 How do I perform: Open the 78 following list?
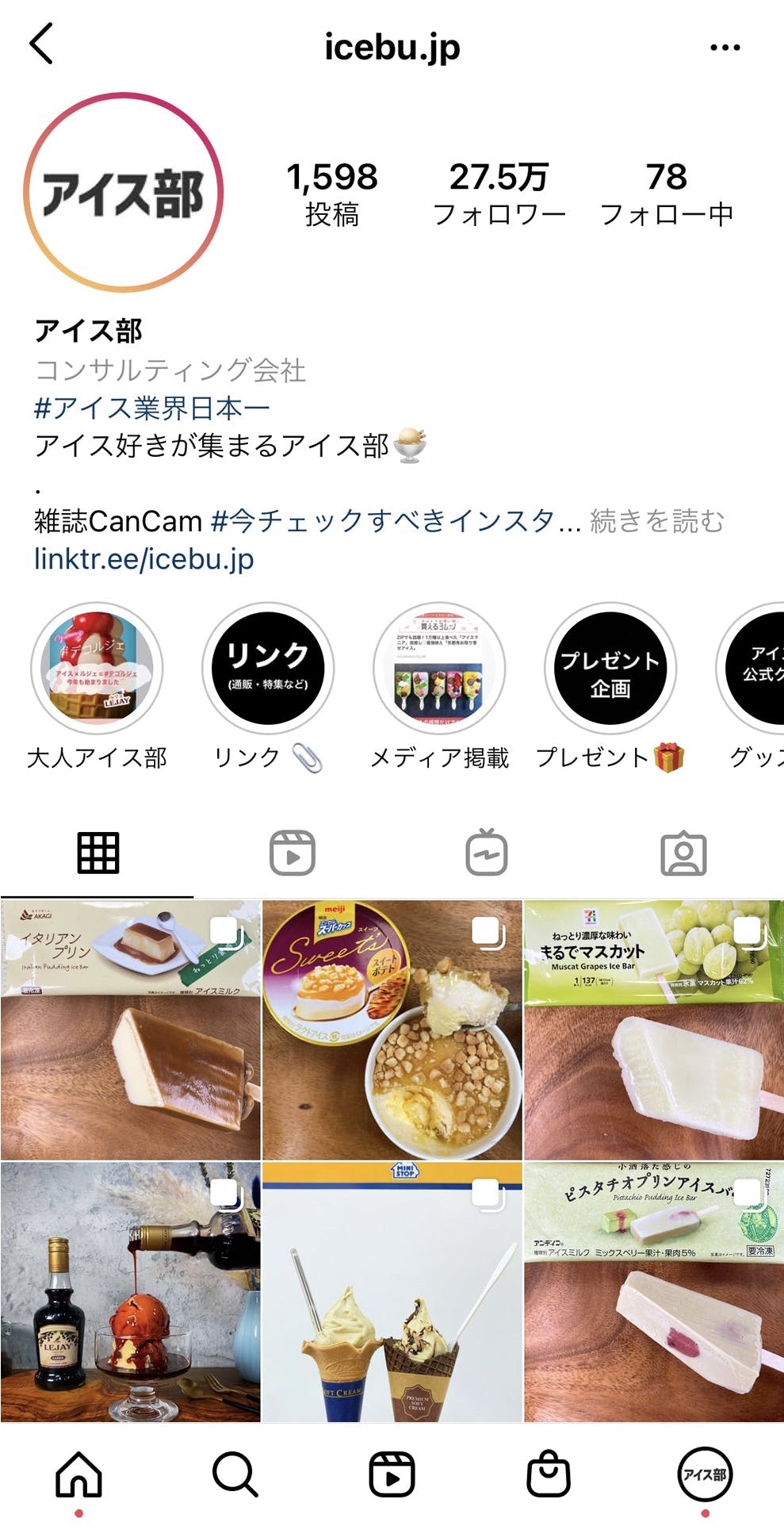coord(666,193)
